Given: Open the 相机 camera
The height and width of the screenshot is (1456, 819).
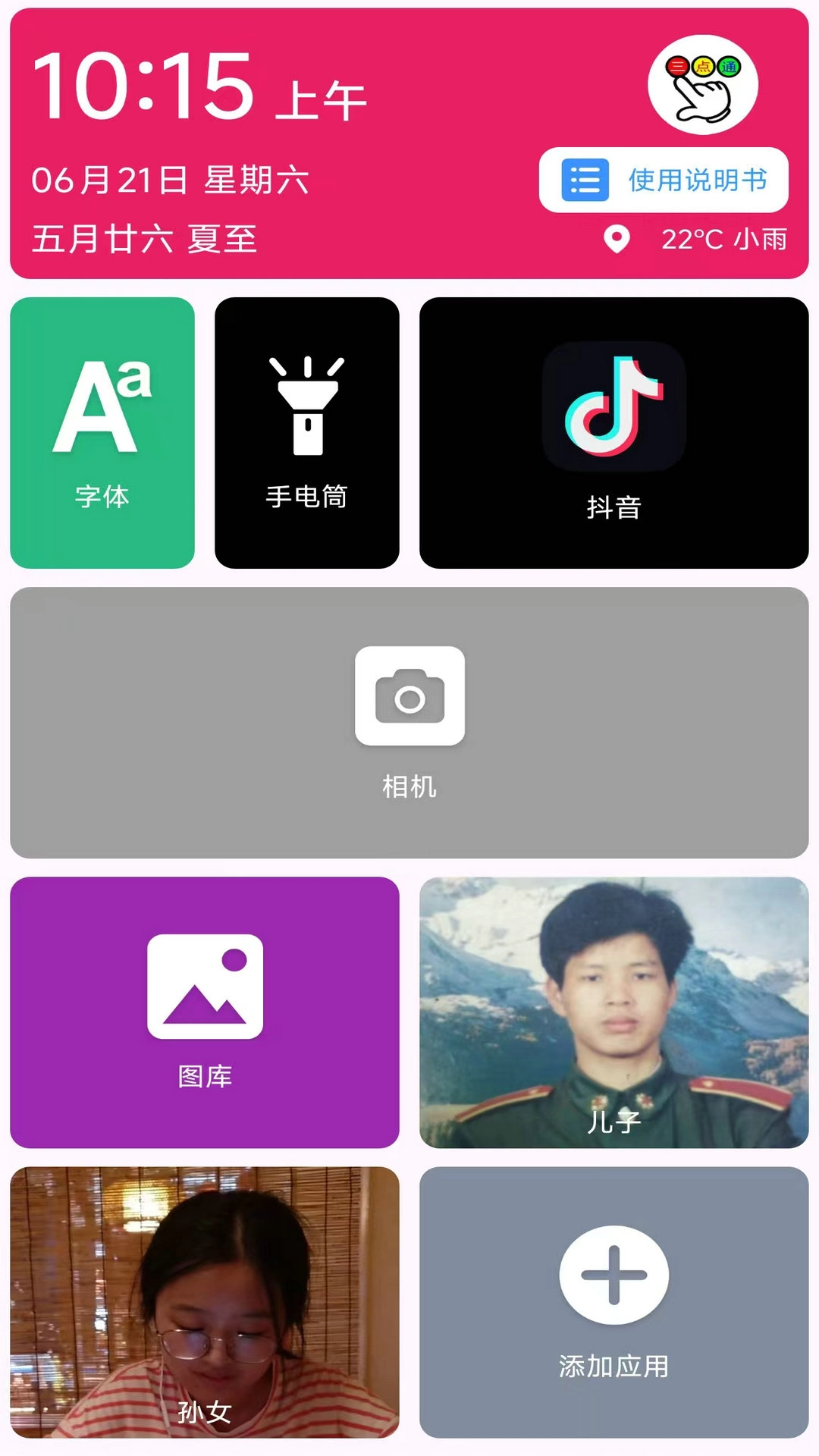Looking at the screenshot, I should [409, 722].
